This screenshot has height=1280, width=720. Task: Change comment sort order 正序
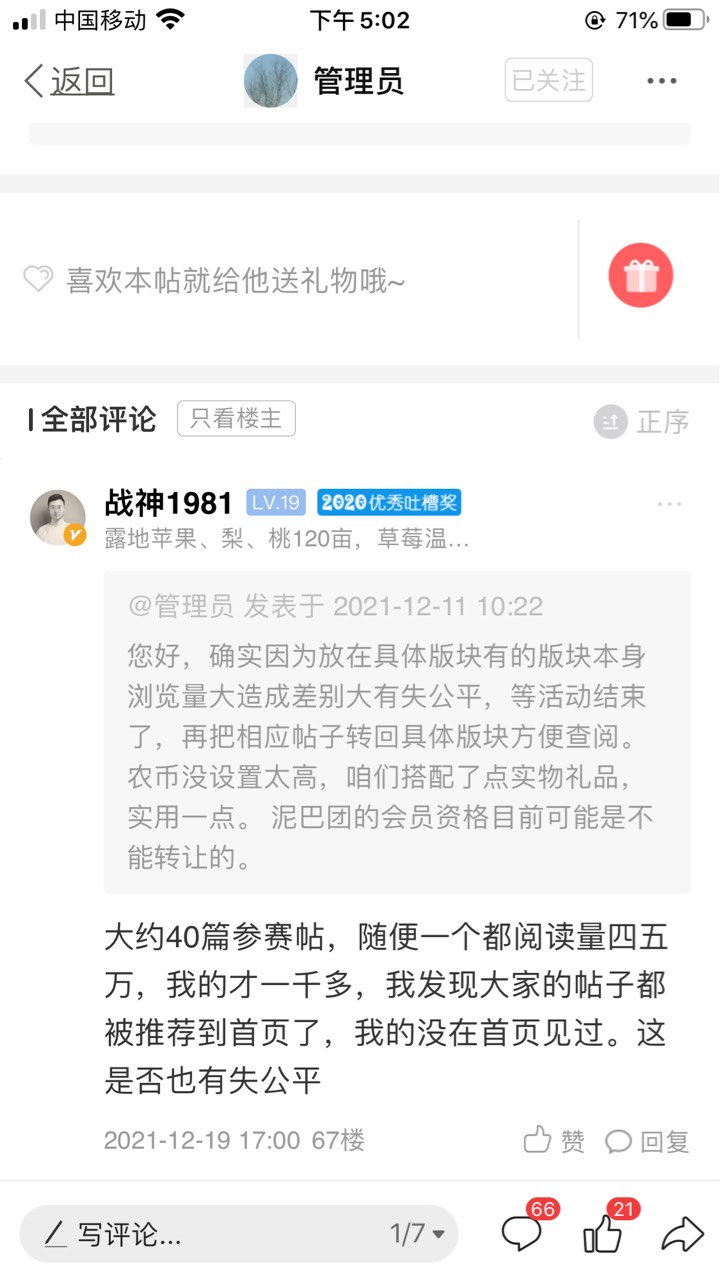pyautogui.click(x=642, y=422)
